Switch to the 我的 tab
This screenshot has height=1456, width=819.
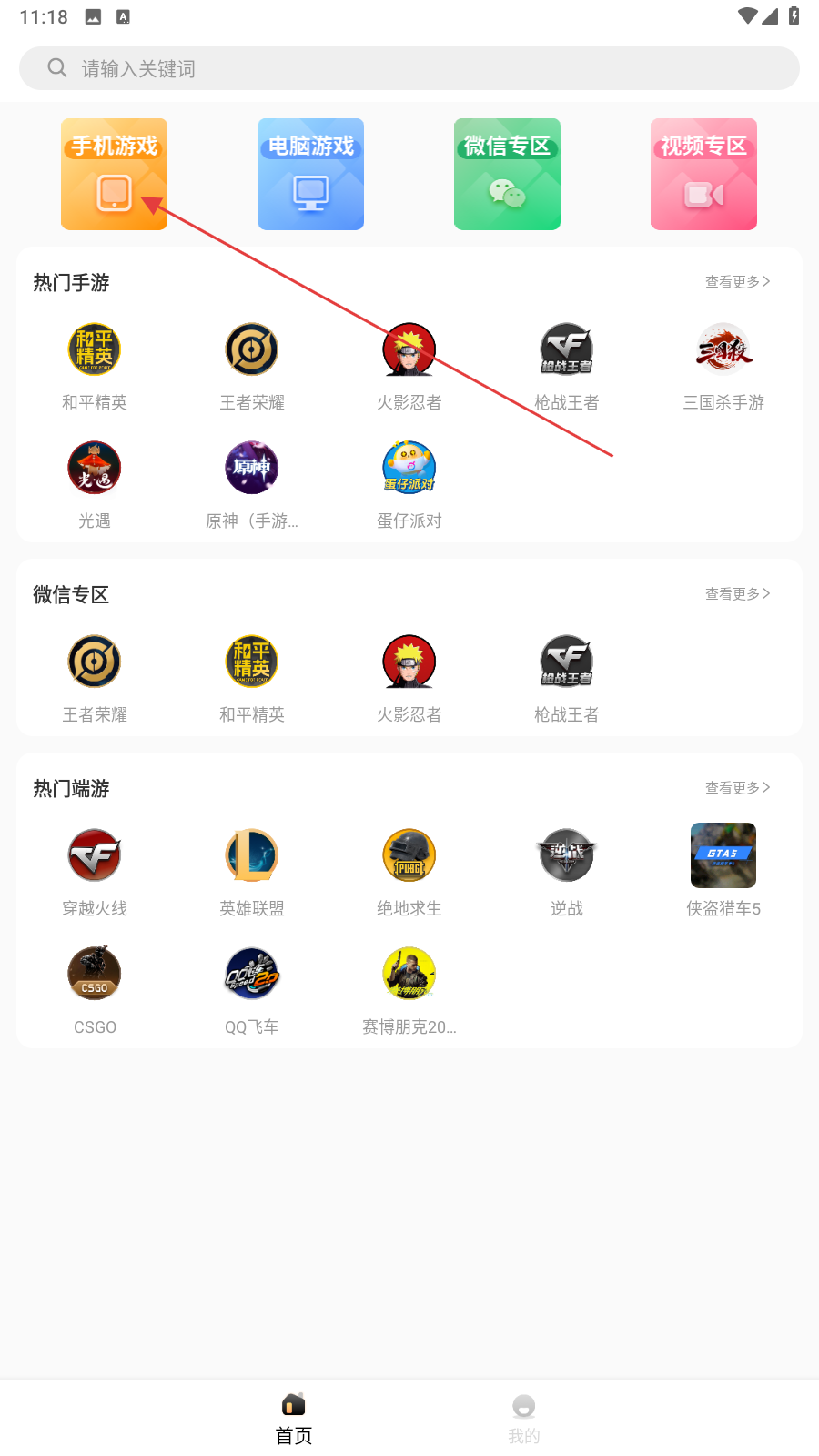tap(523, 1418)
